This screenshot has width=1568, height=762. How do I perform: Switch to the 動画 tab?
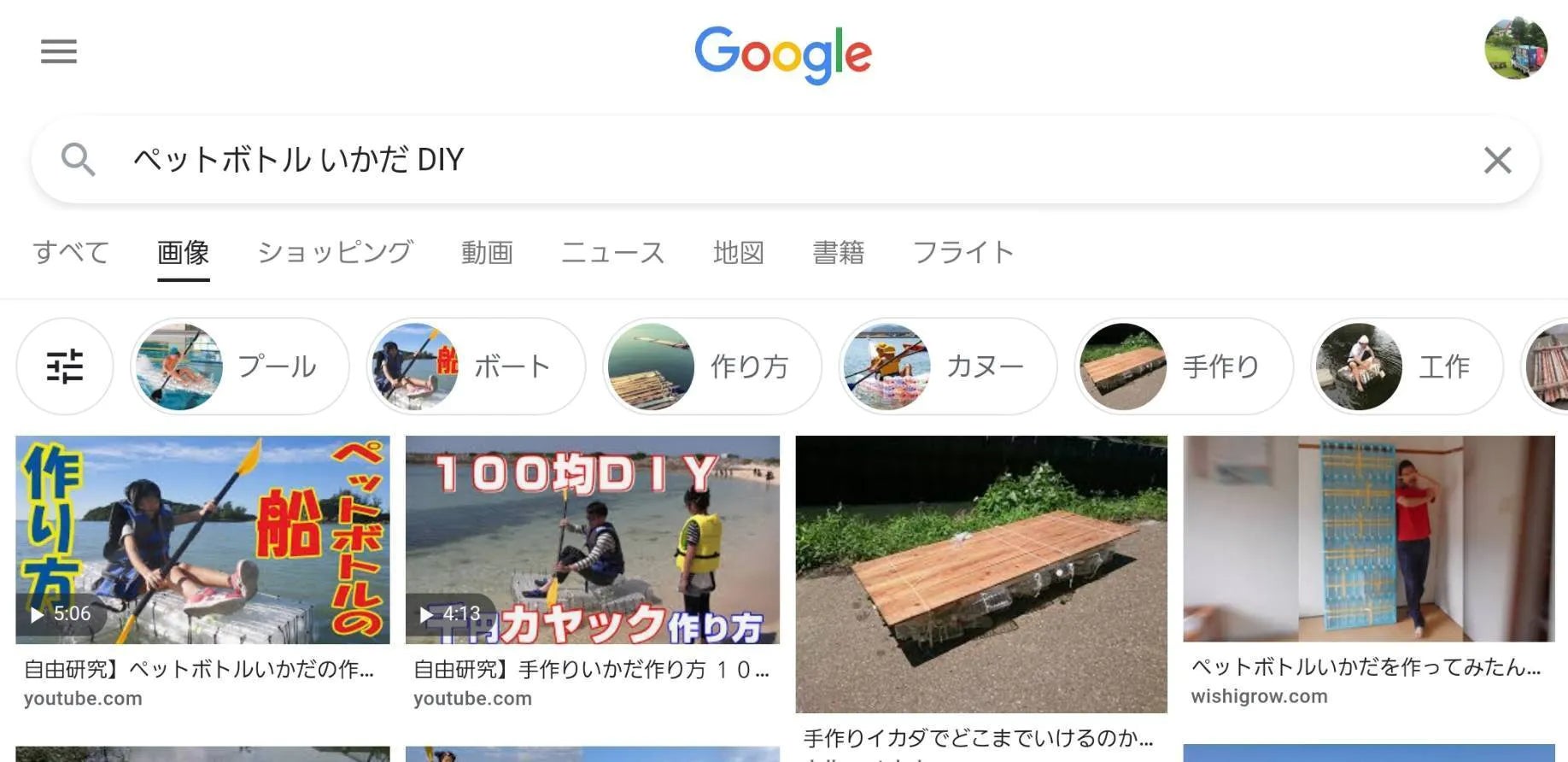coord(487,253)
